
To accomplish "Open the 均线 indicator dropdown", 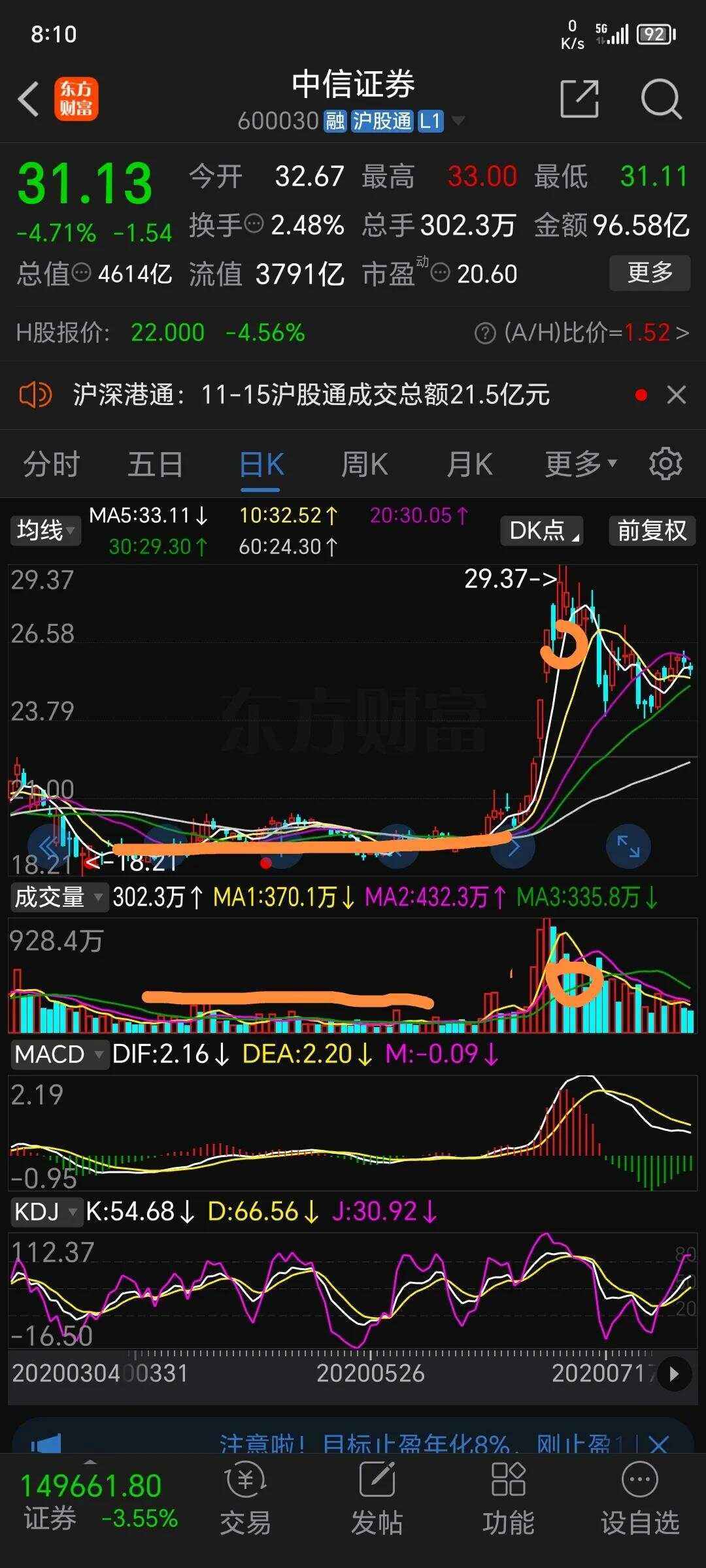I will coord(45,531).
